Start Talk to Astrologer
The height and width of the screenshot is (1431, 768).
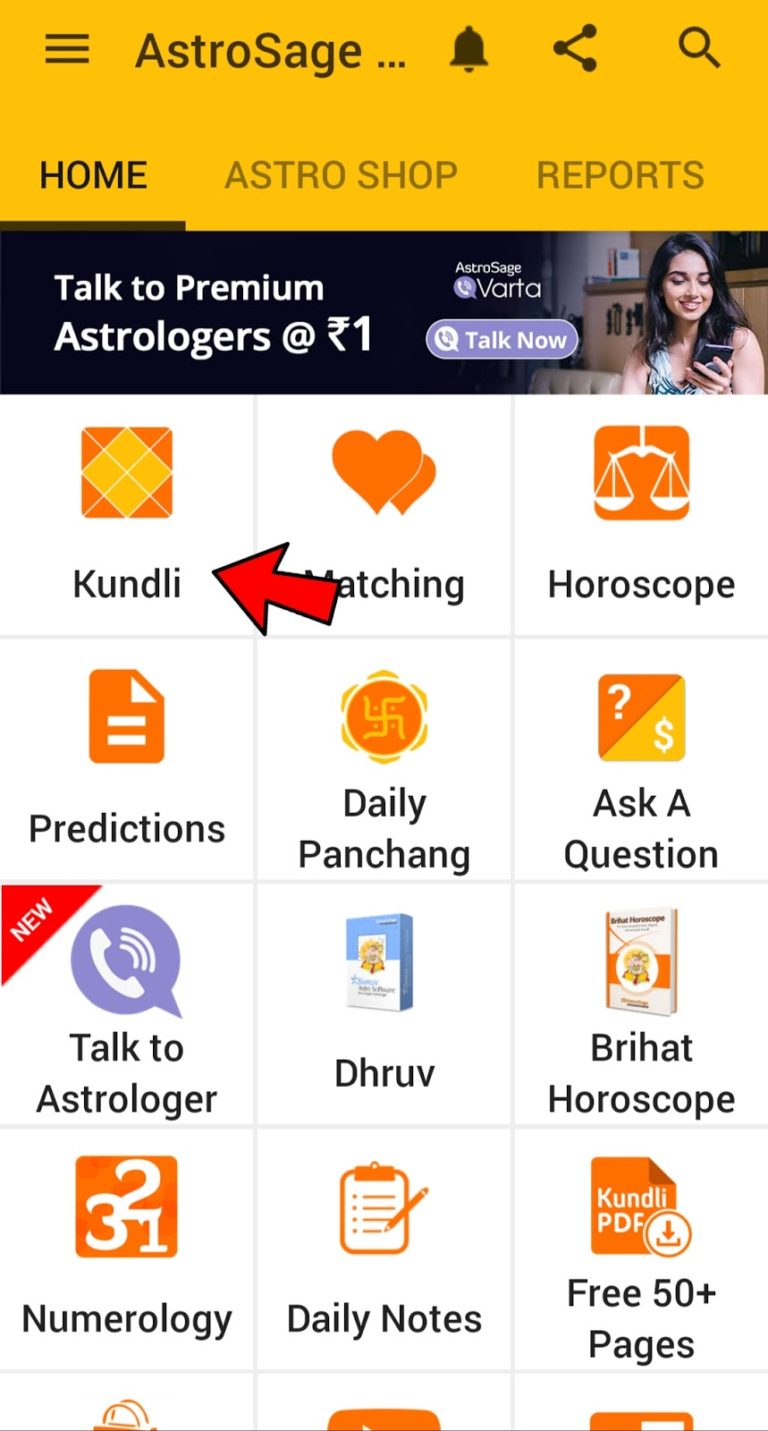(127, 1005)
